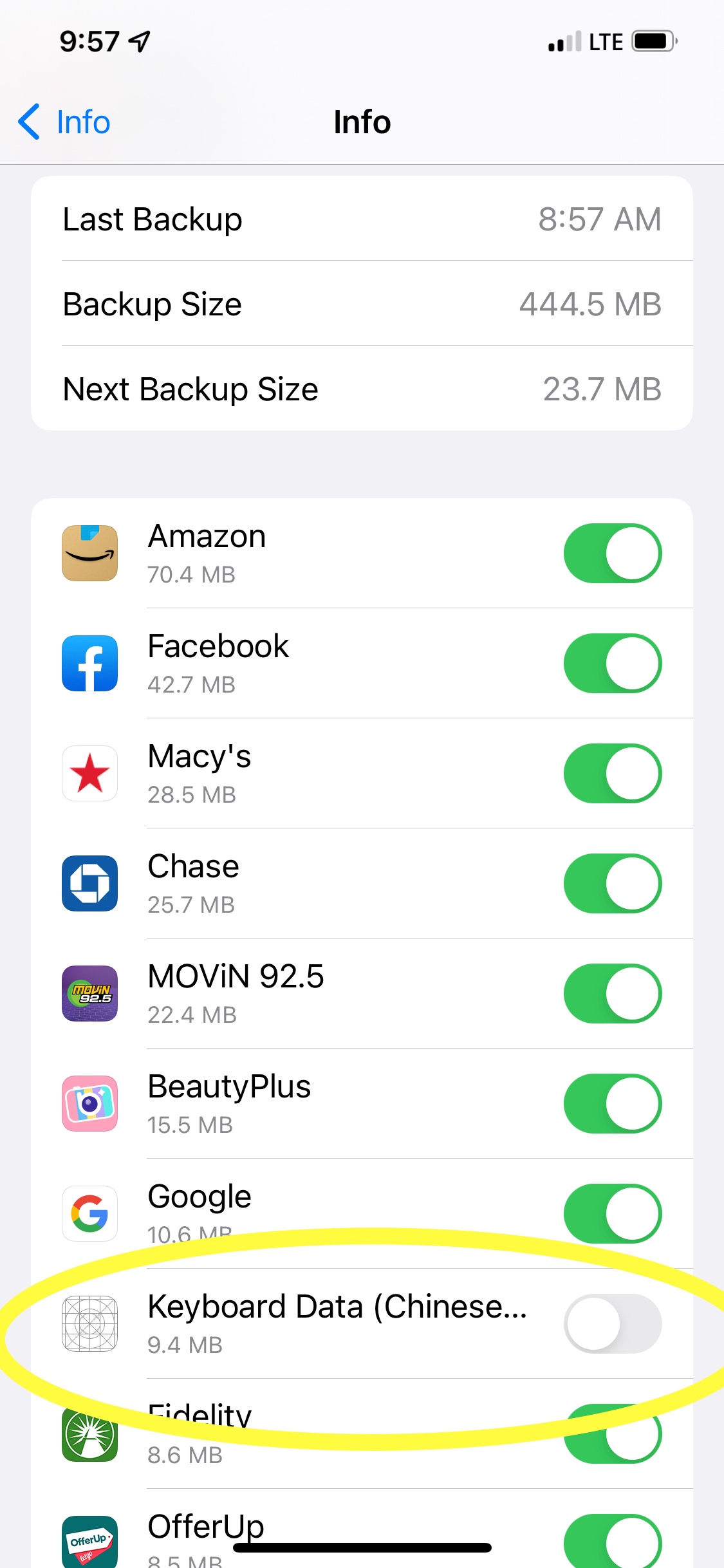Image resolution: width=724 pixels, height=1568 pixels.
Task: Select the Next Backup Size row
Action: (362, 389)
